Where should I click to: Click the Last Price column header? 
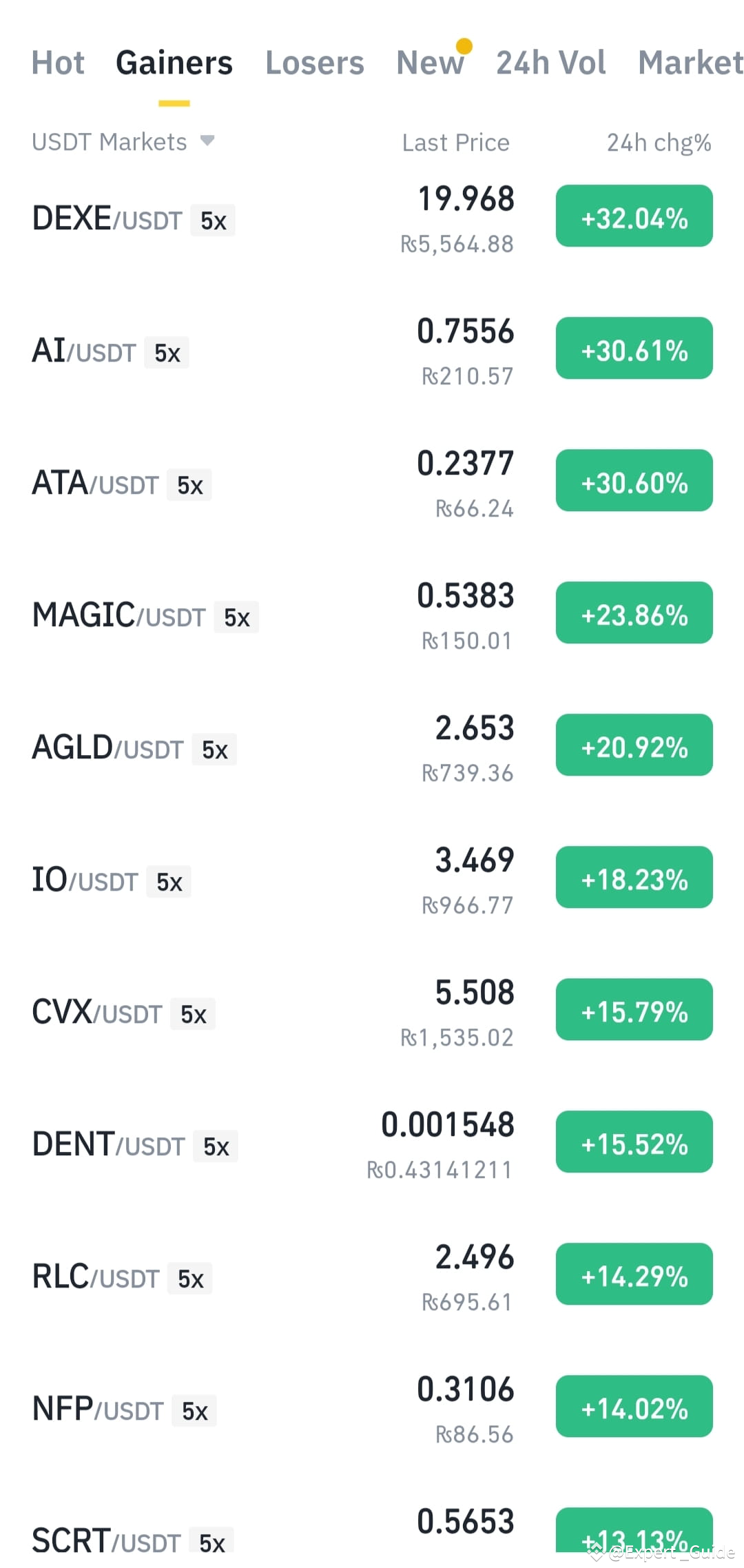[x=456, y=141]
